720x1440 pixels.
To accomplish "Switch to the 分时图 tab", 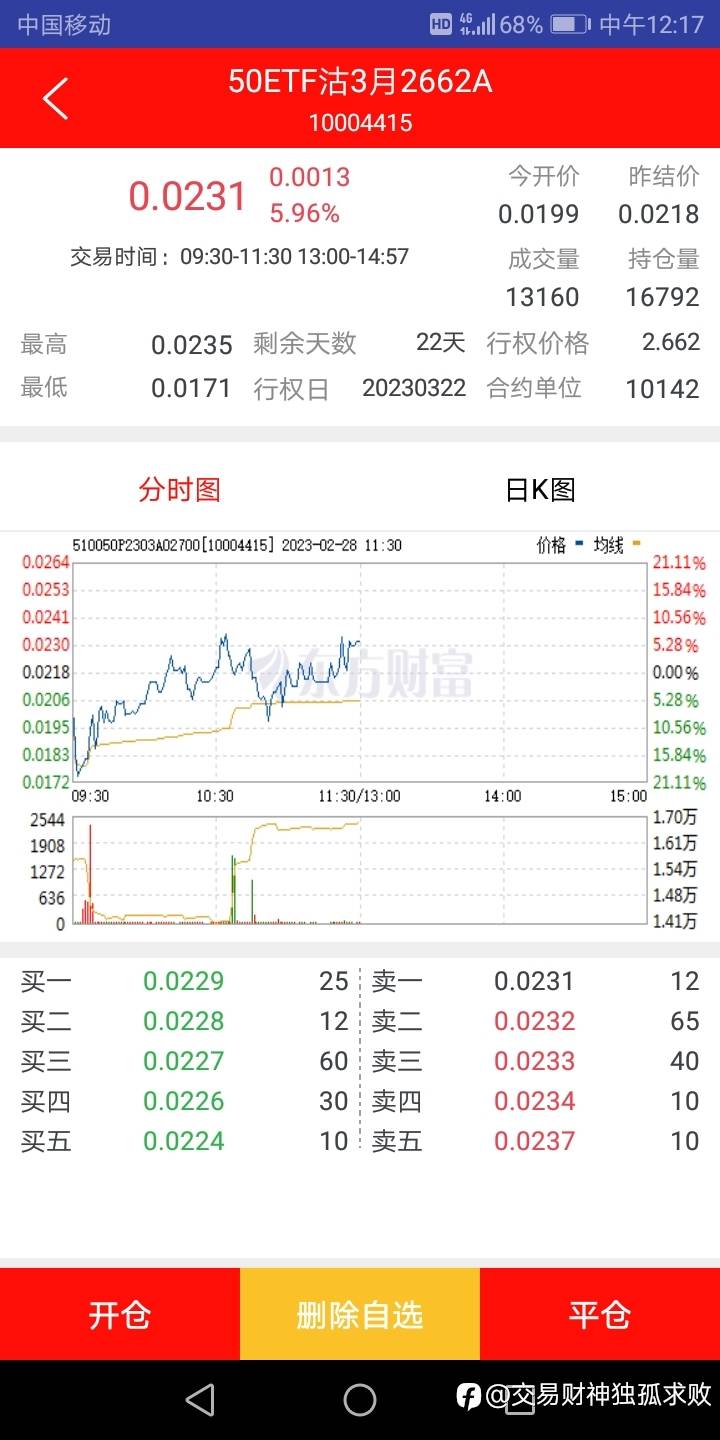I will click(180, 490).
